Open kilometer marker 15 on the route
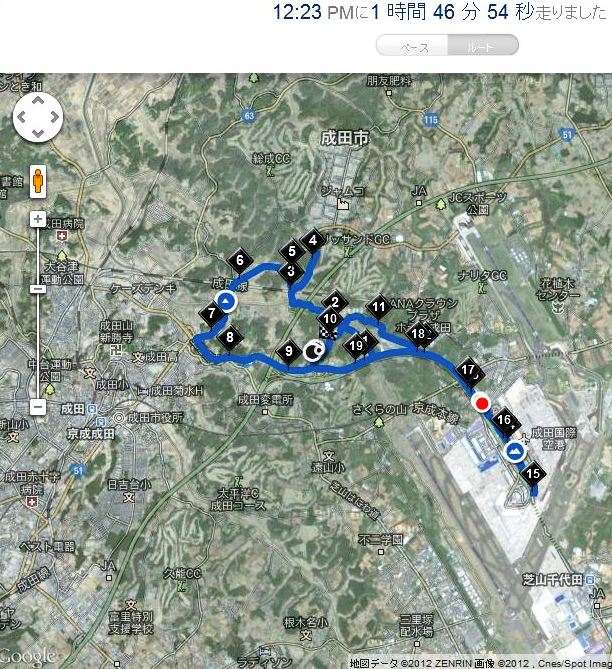 click(x=533, y=474)
